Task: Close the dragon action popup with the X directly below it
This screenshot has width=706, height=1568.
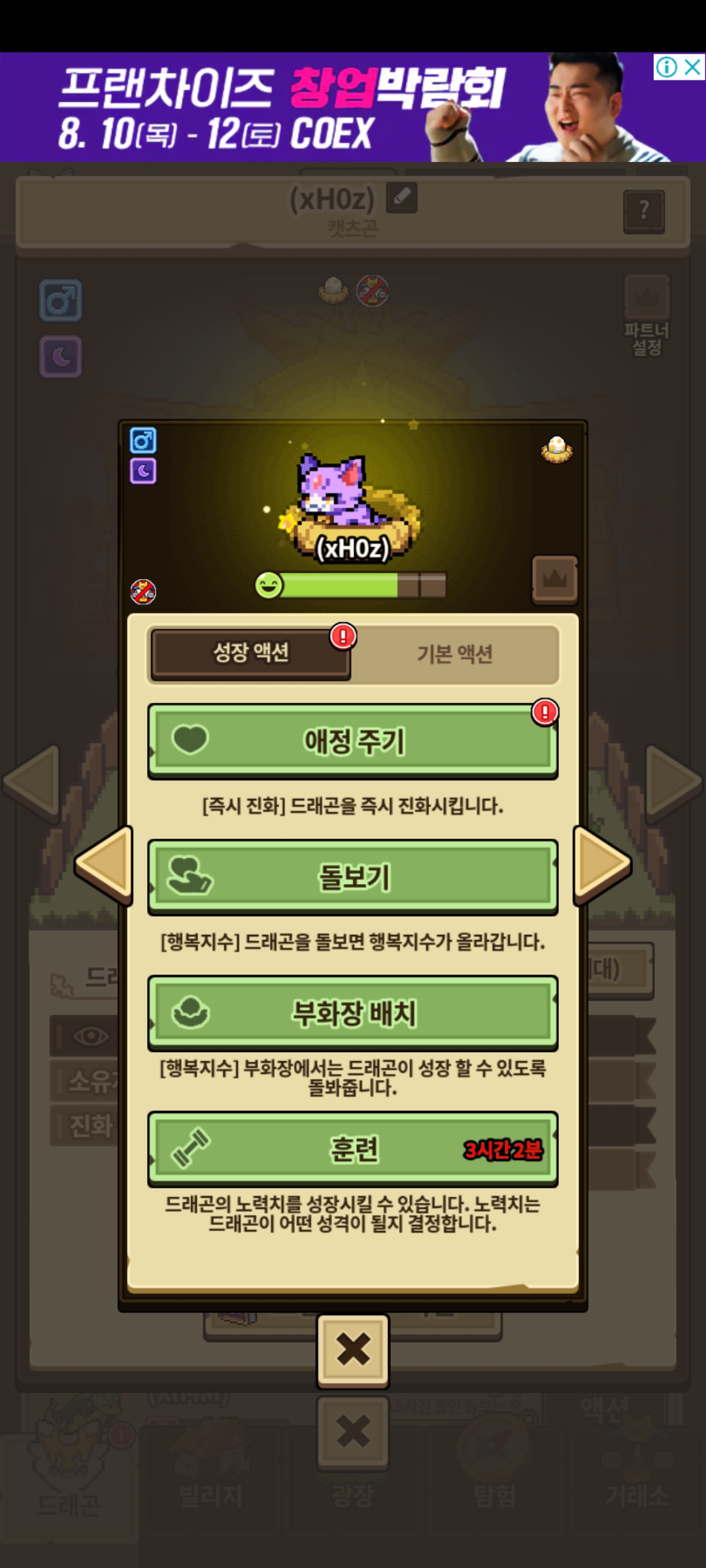Action: [353, 1350]
